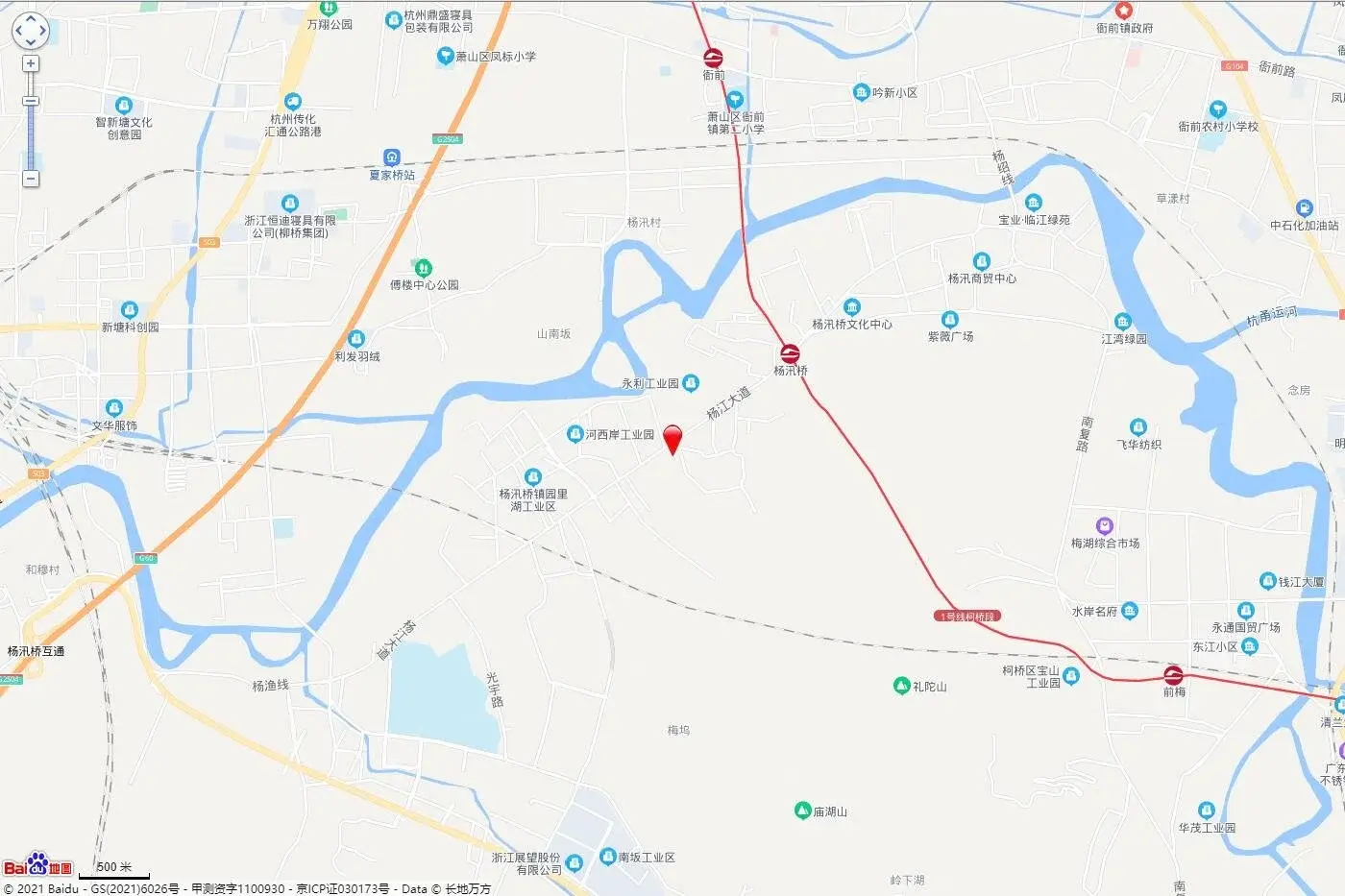This screenshot has width=1345, height=896.
Task: Open the 杨汛桥 metro station marker
Action: pos(790,353)
